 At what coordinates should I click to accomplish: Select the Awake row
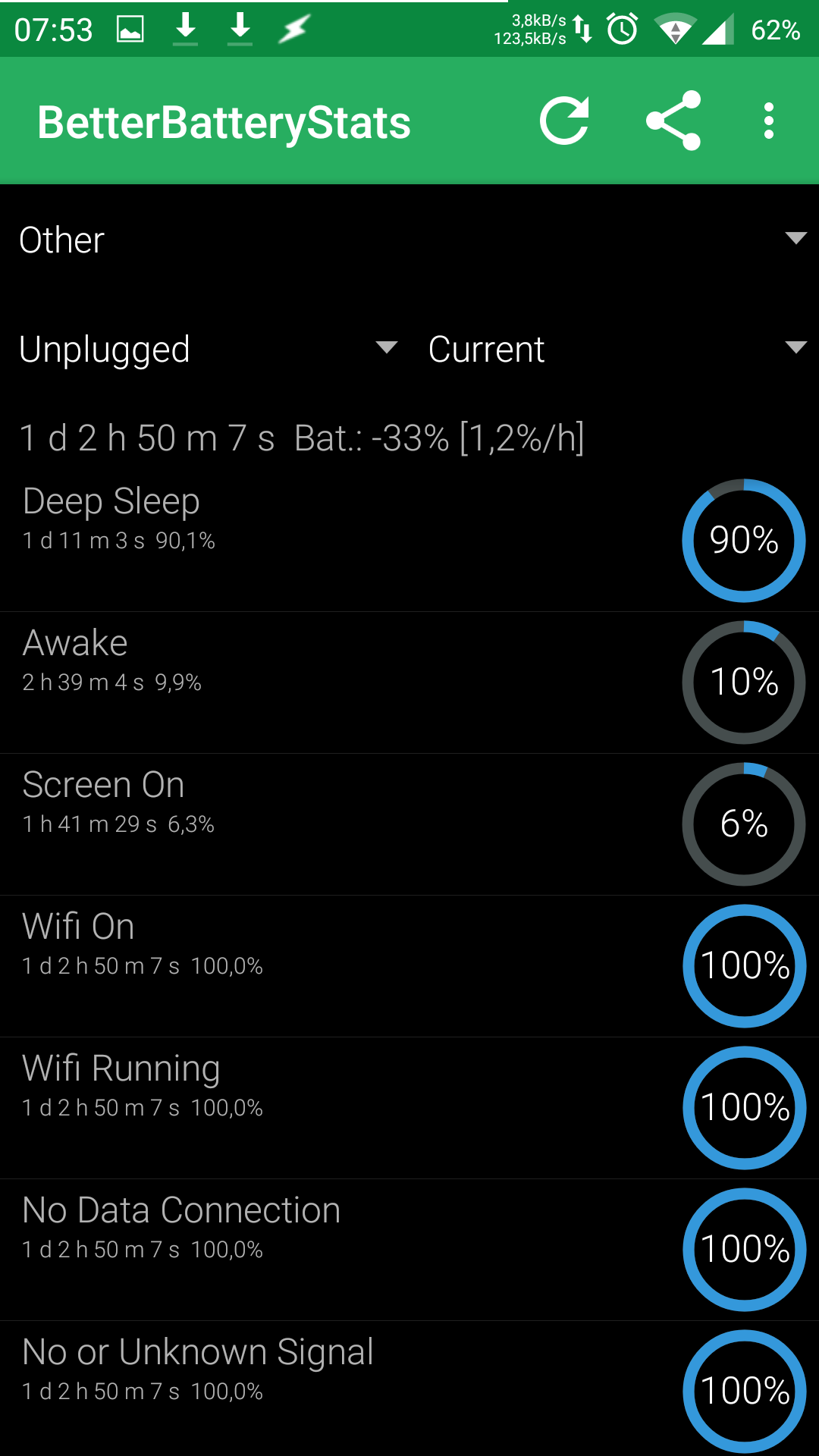point(341,682)
